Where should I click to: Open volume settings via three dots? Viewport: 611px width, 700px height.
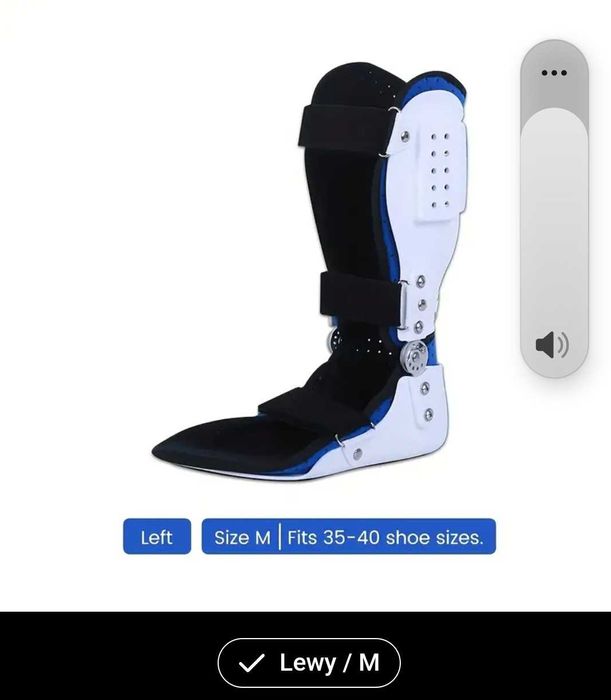[x=553, y=73]
